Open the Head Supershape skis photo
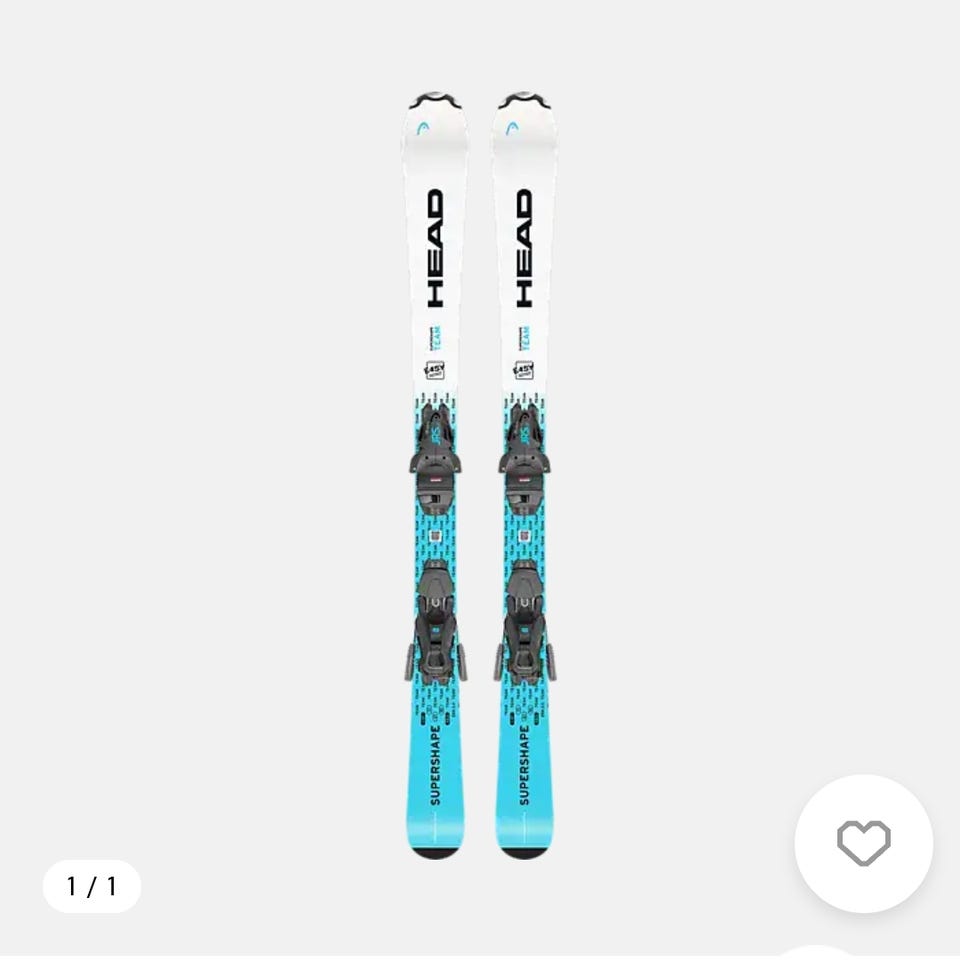The height and width of the screenshot is (970, 960). click(x=480, y=475)
